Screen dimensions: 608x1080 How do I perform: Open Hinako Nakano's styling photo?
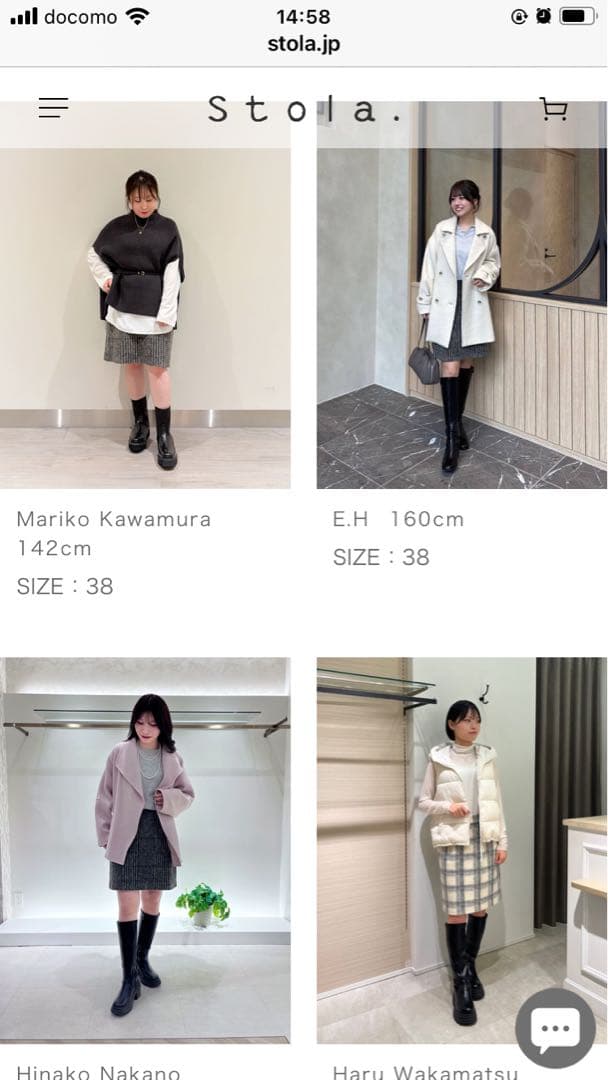pyautogui.click(x=145, y=850)
